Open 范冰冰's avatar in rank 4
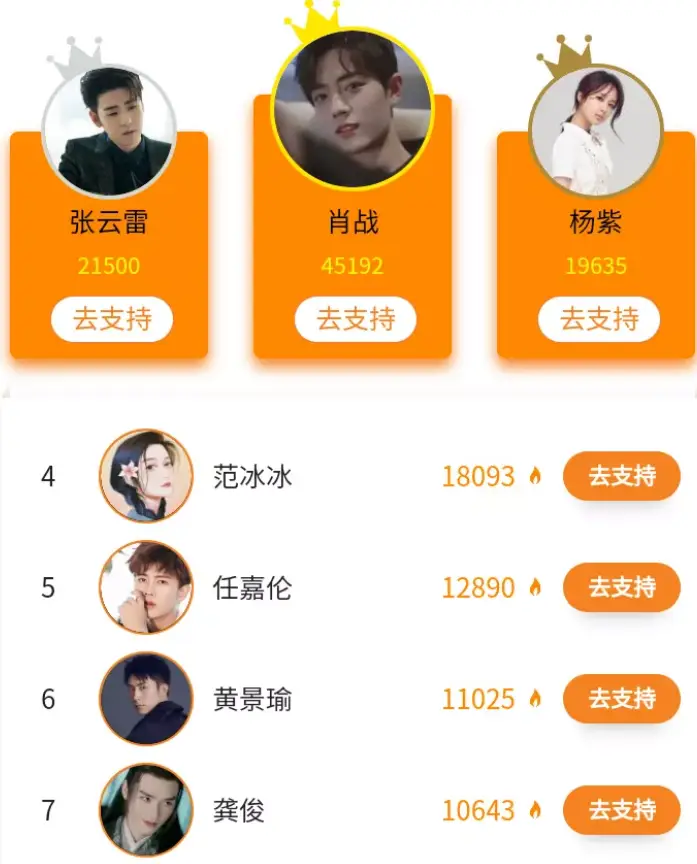Screen dimensions: 697x864 click(x=146, y=476)
